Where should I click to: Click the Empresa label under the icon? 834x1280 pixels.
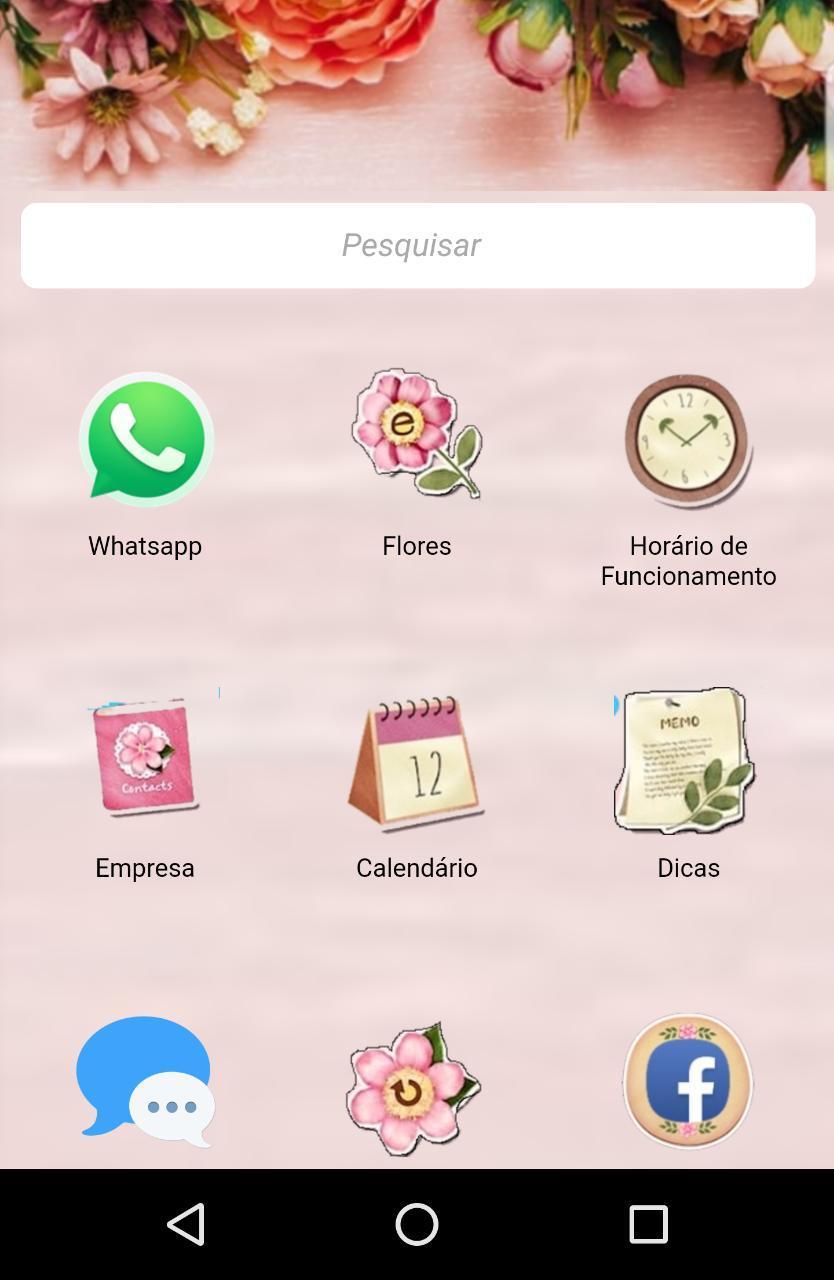point(145,868)
